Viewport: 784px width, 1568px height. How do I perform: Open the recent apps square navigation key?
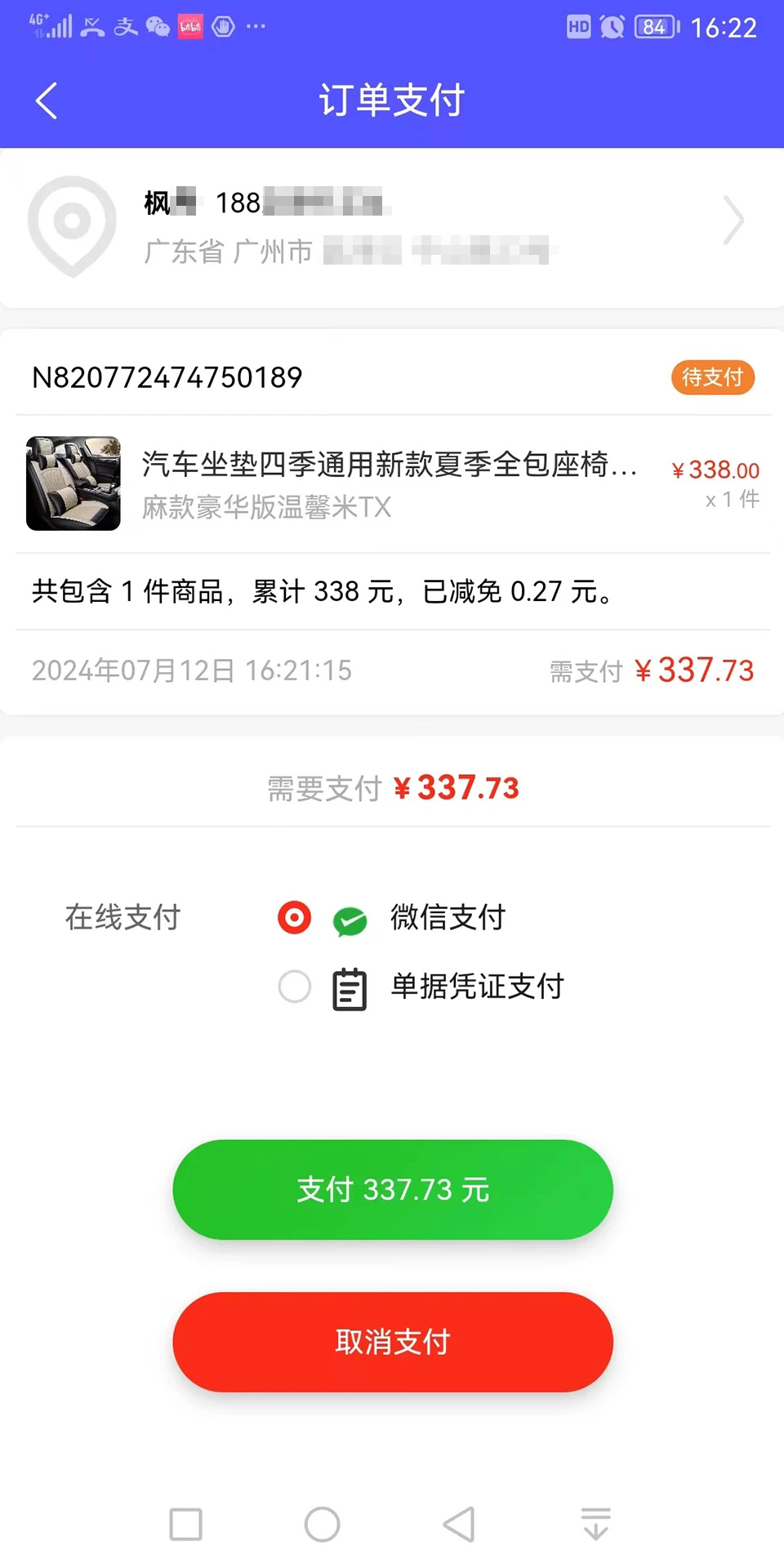(x=185, y=1522)
